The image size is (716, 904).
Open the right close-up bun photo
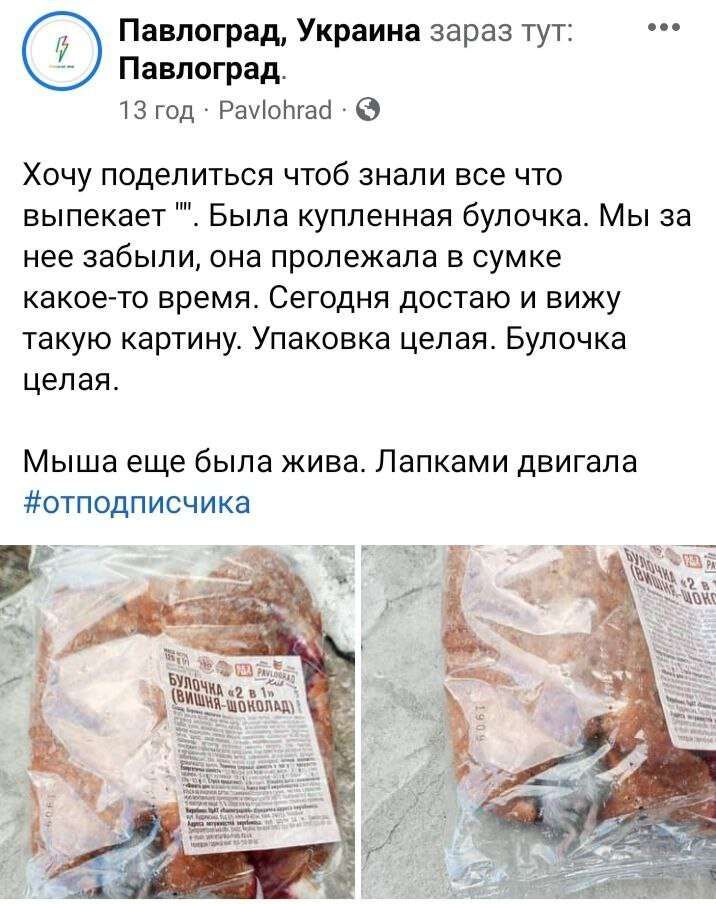coord(539,722)
